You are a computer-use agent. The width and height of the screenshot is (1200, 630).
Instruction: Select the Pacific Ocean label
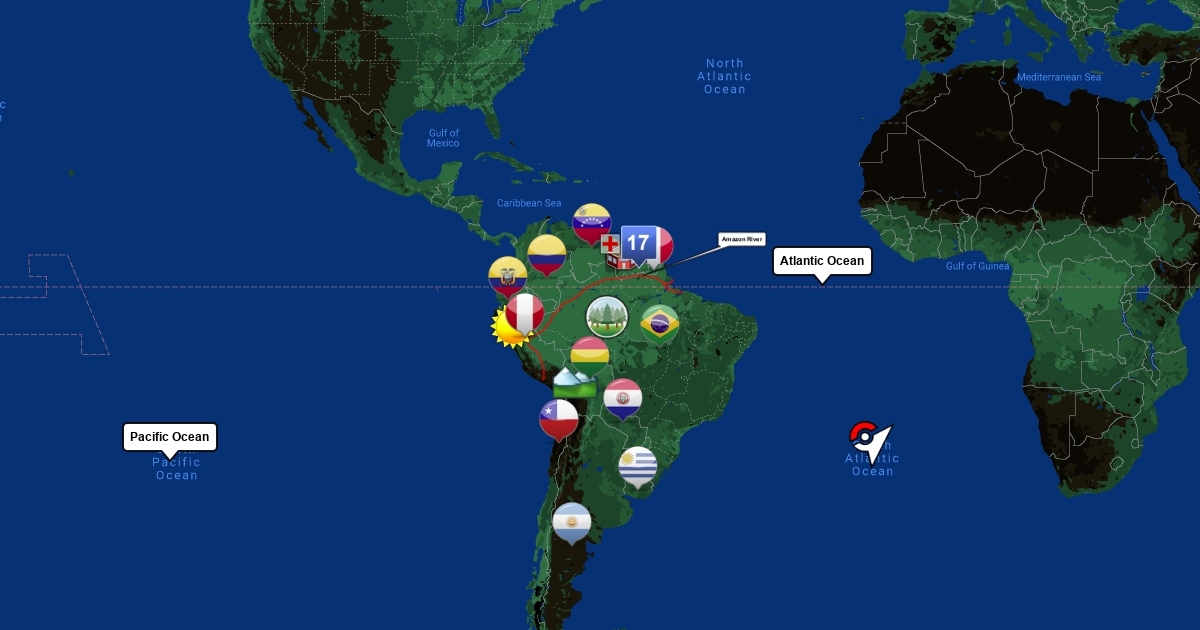[170, 436]
